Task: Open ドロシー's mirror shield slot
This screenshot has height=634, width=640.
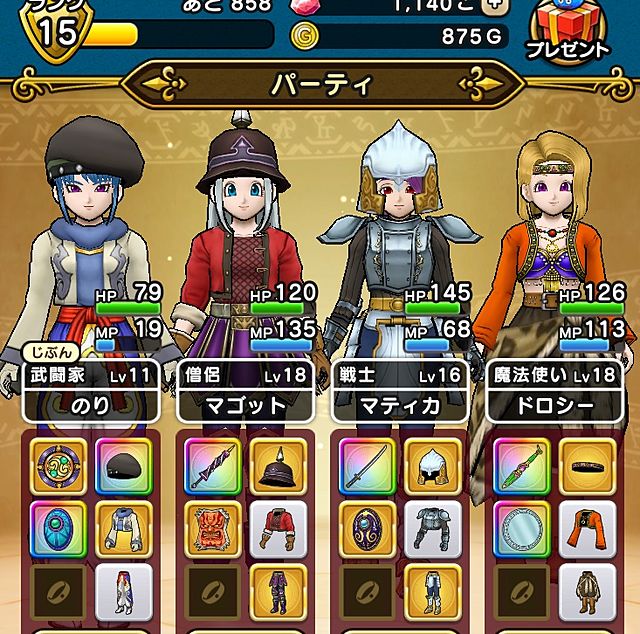Action: (521, 528)
